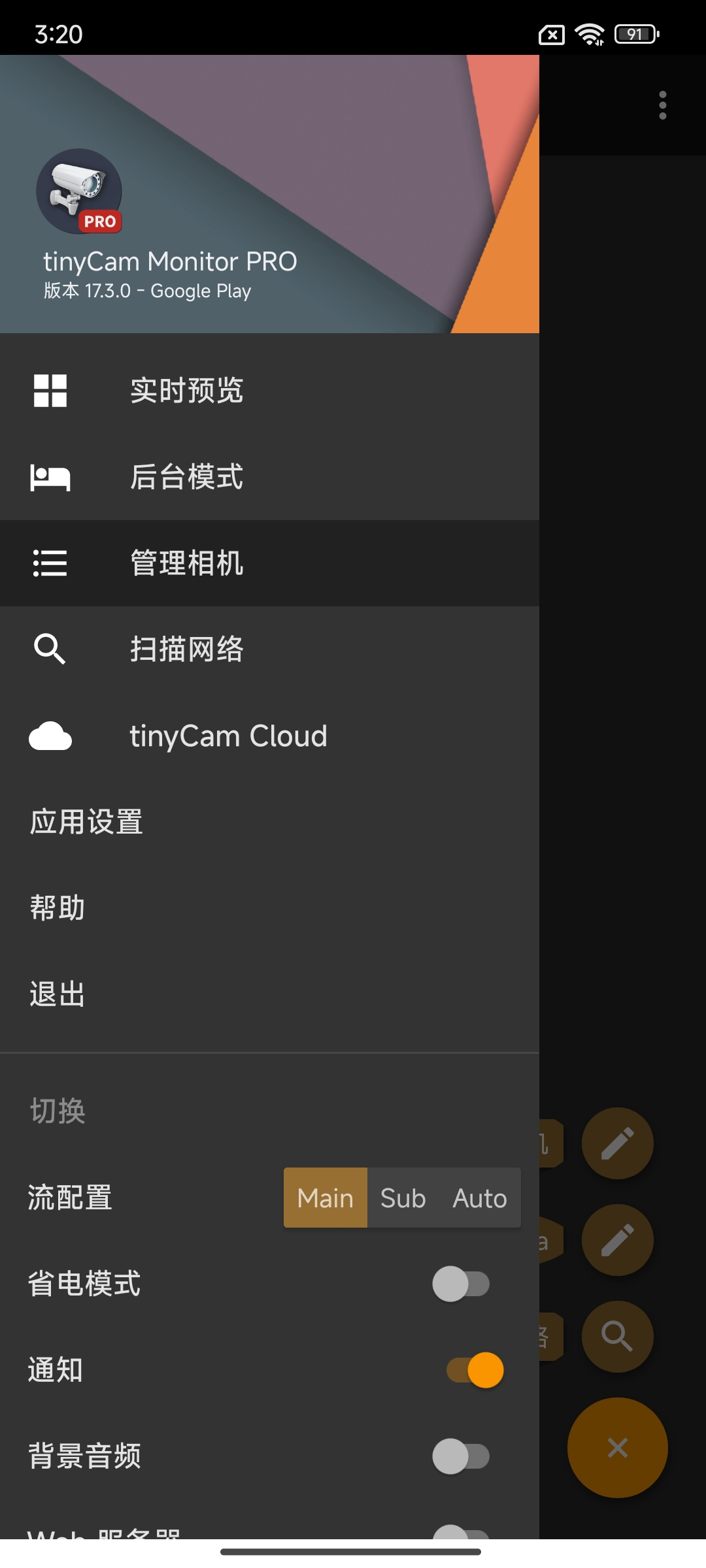706x1568 pixels.
Task: Open 实时预览 live view
Action: click(186, 391)
